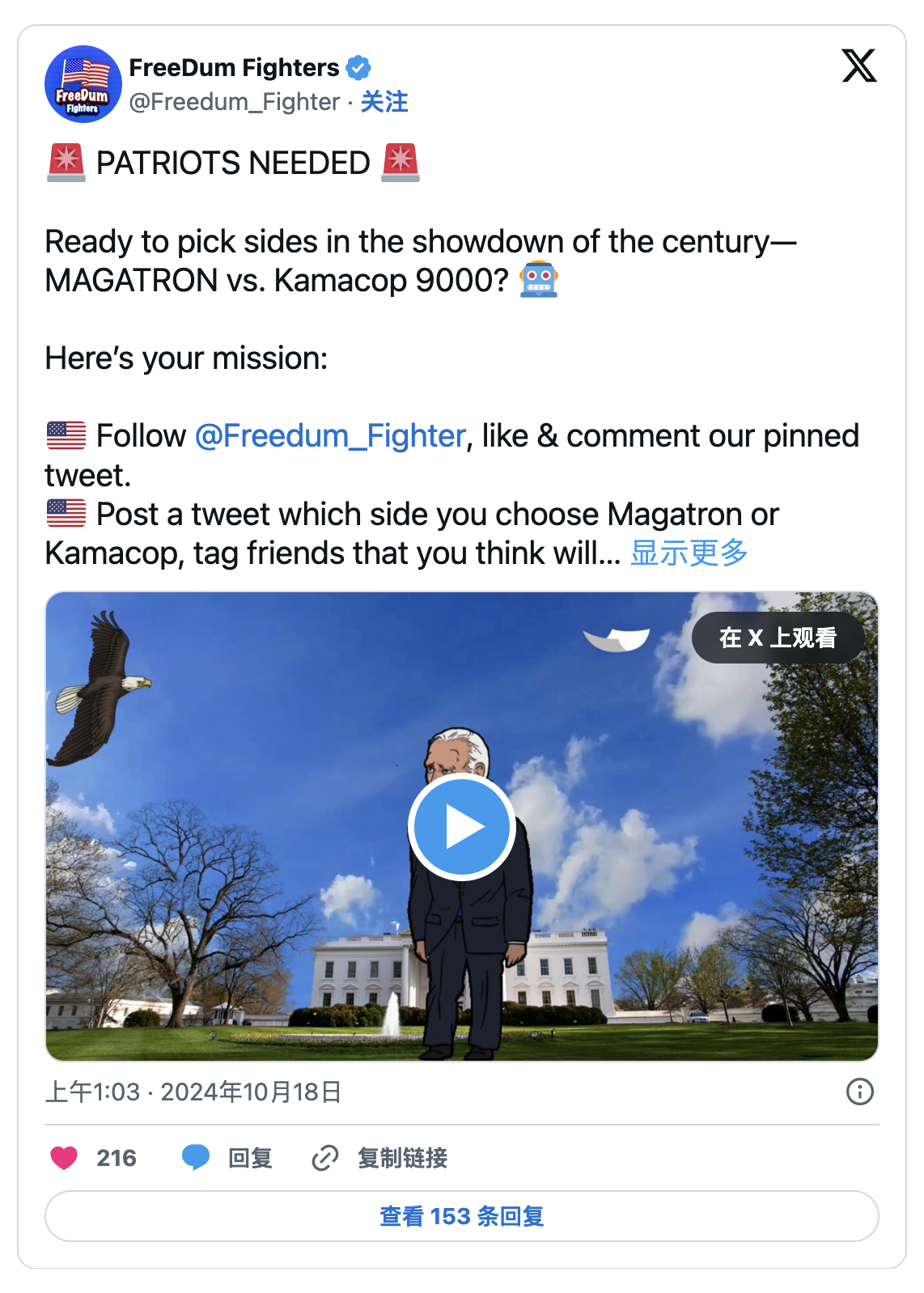Viewport: 924px width, 1293px height.
Task: Copy the tweet link with 复制链接
Action: [x=380, y=1158]
